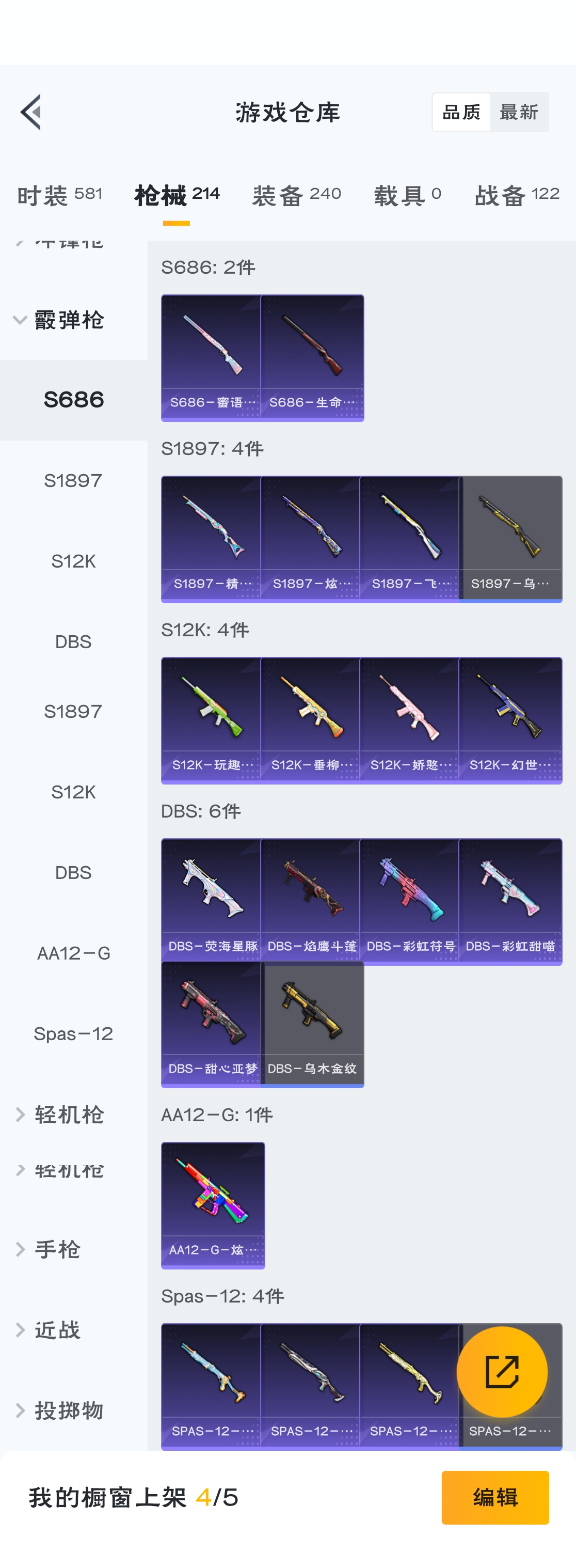
Task: Expand the 投掷物 category
Action: (x=68, y=1410)
